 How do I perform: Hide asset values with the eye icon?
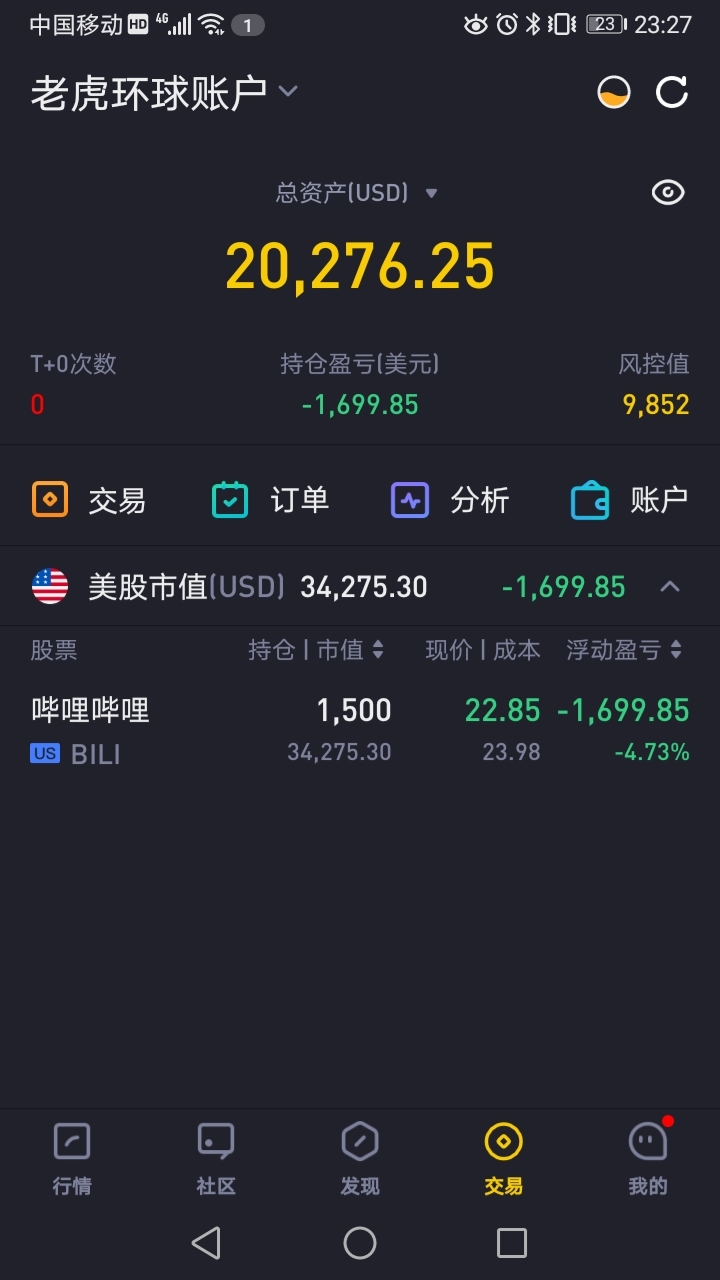pyautogui.click(x=668, y=193)
